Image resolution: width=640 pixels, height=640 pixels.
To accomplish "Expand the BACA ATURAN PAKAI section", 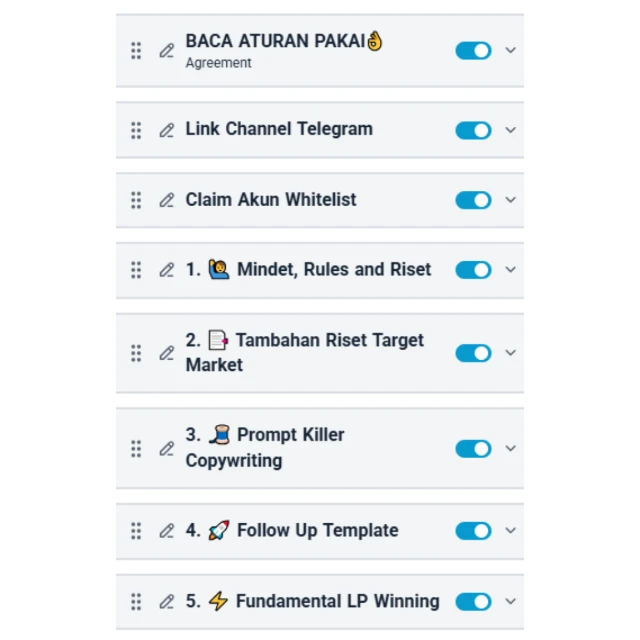I will coord(510,50).
